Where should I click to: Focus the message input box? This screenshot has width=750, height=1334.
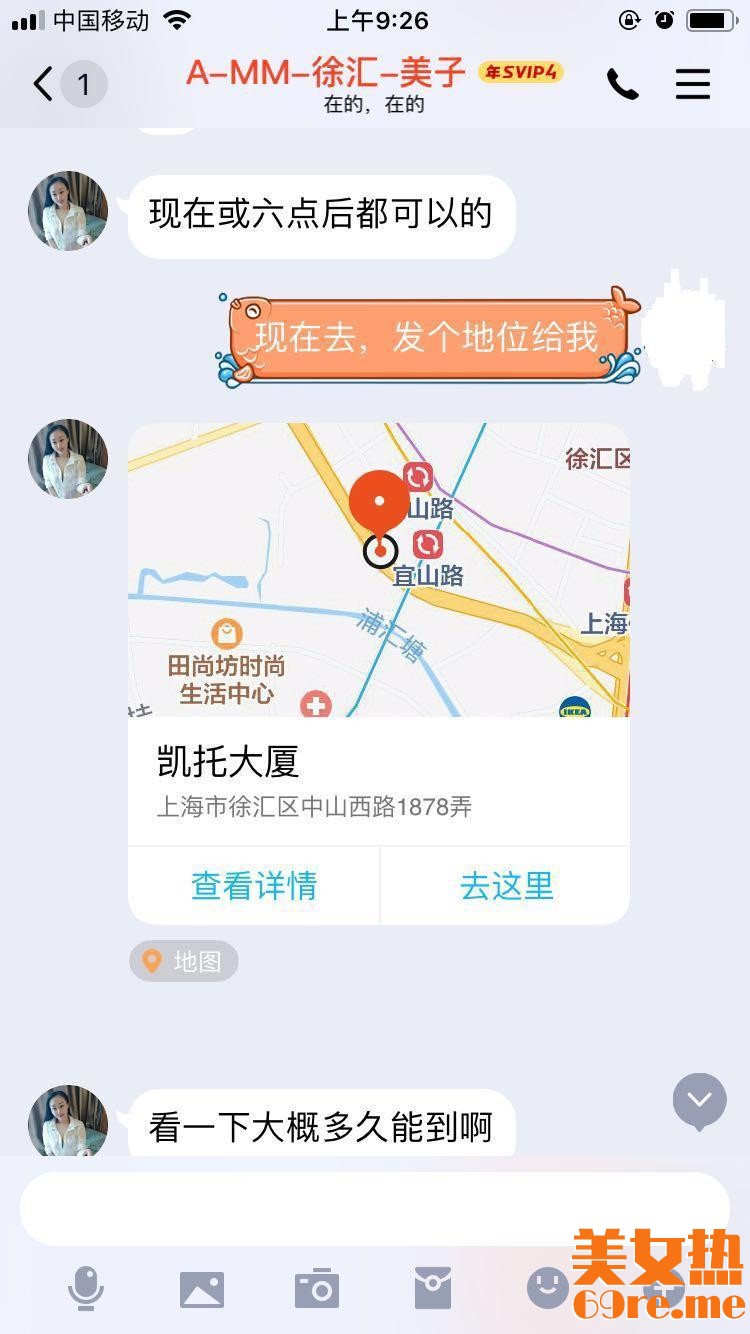pos(374,1208)
